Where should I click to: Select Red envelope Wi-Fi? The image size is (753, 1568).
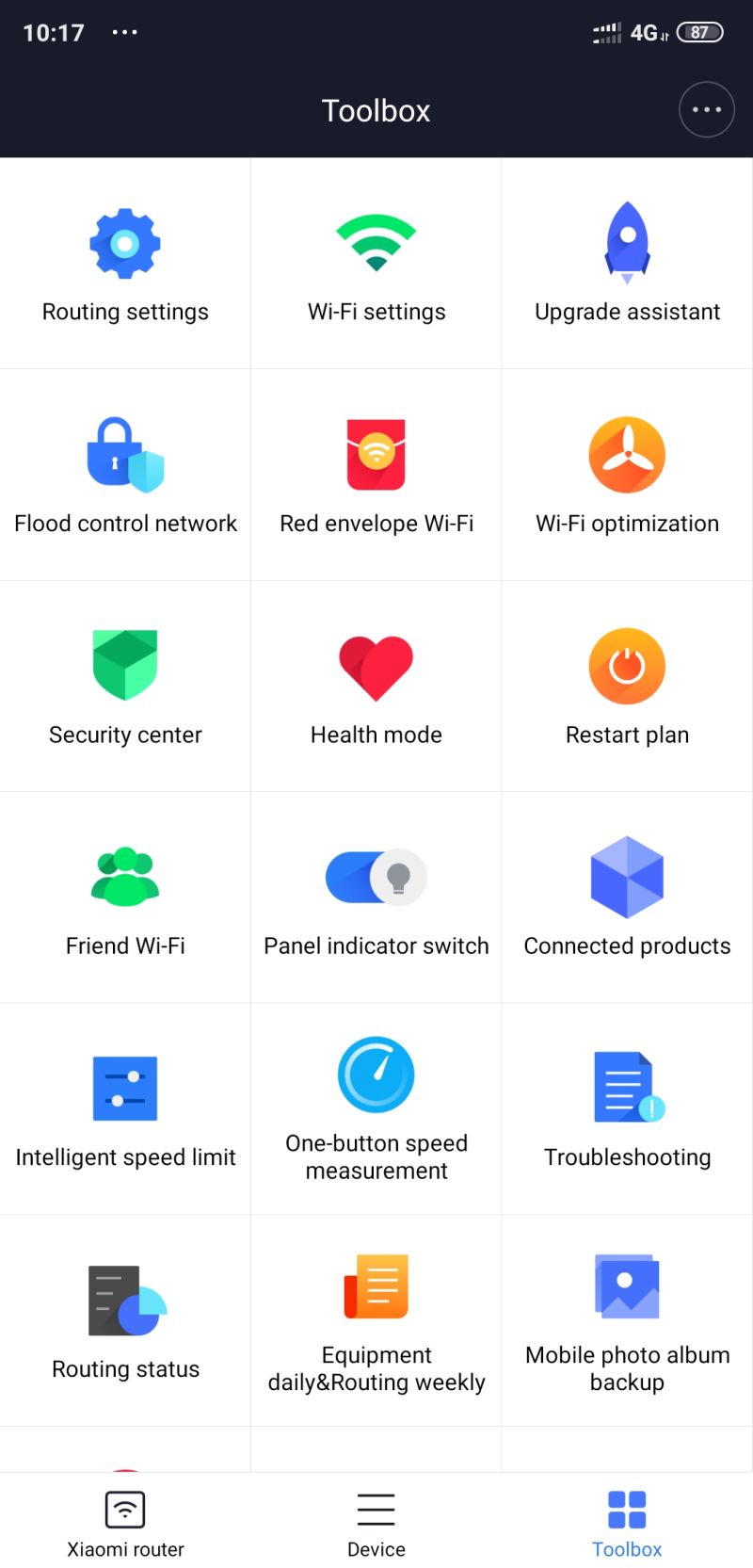pyautogui.click(x=376, y=475)
